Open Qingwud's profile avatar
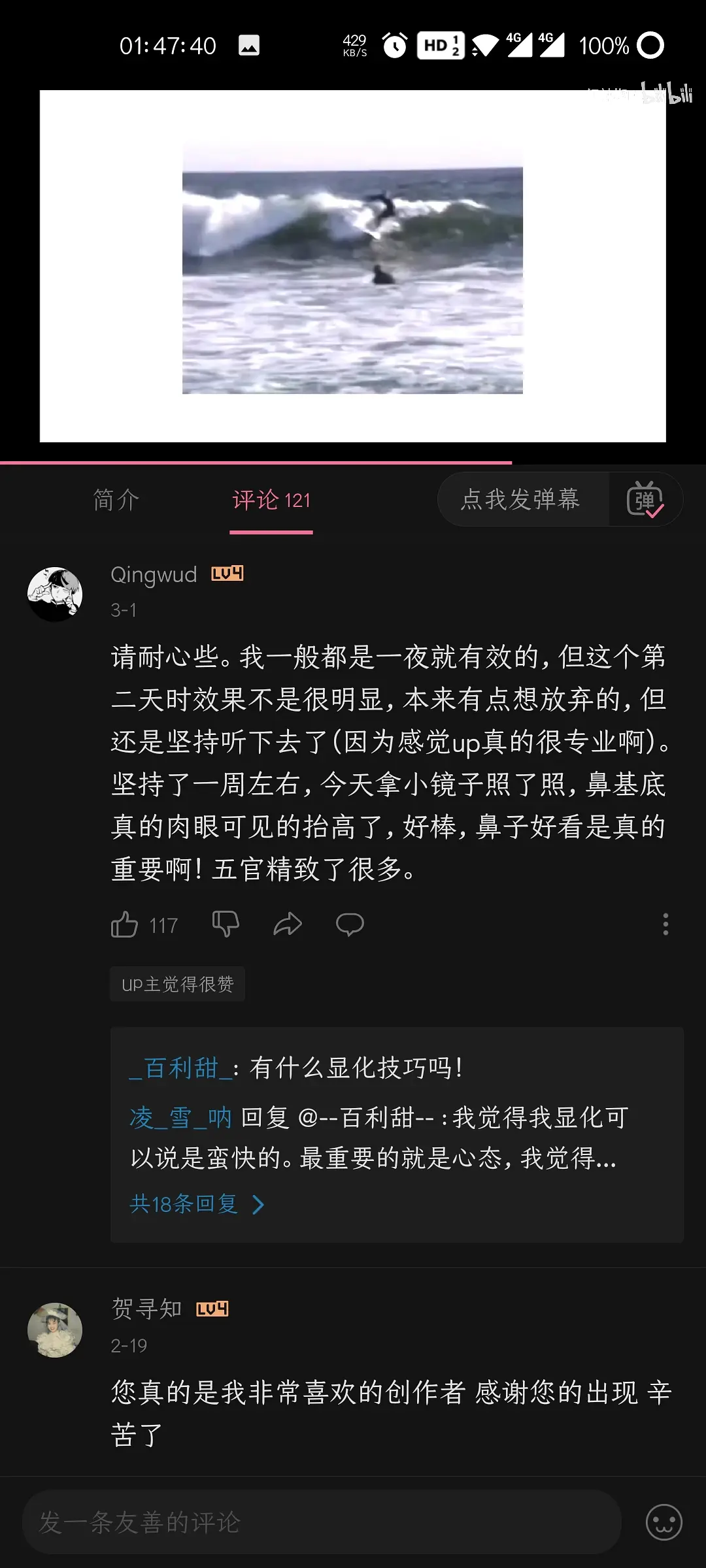Image resolution: width=706 pixels, height=1568 pixels. pyautogui.click(x=55, y=594)
